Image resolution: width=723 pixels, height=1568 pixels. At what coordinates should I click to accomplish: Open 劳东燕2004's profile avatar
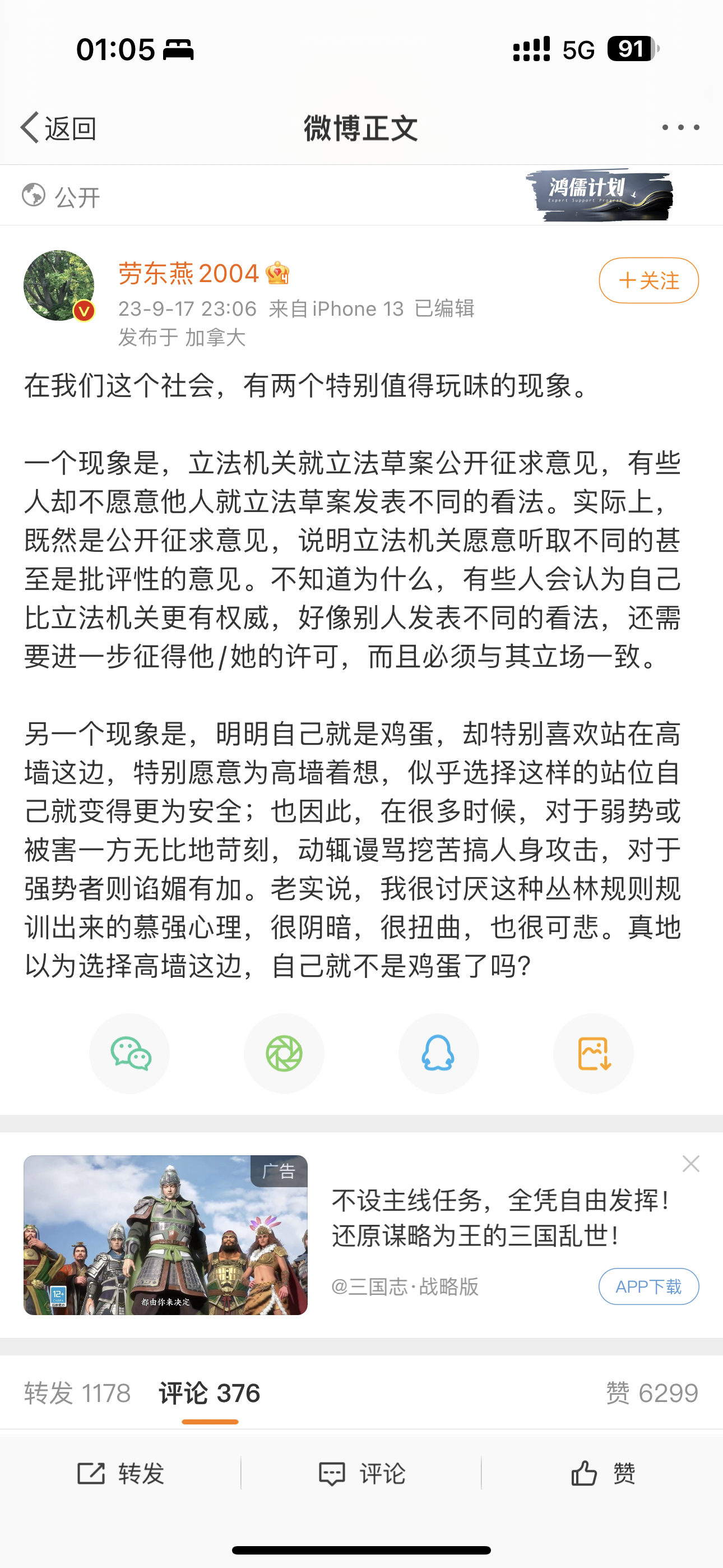tap(59, 285)
